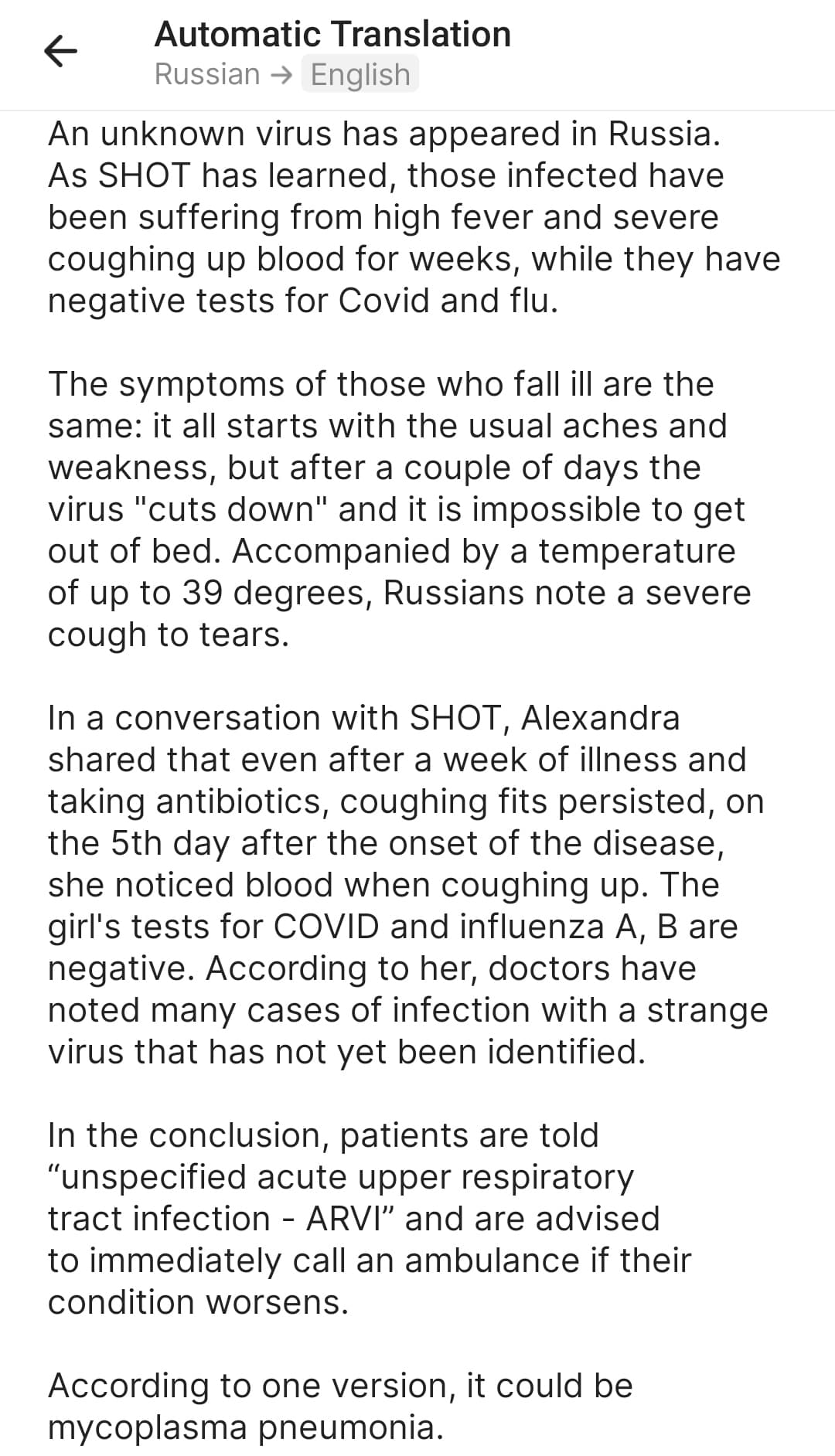Go back using the arrow icon

pos(60,53)
